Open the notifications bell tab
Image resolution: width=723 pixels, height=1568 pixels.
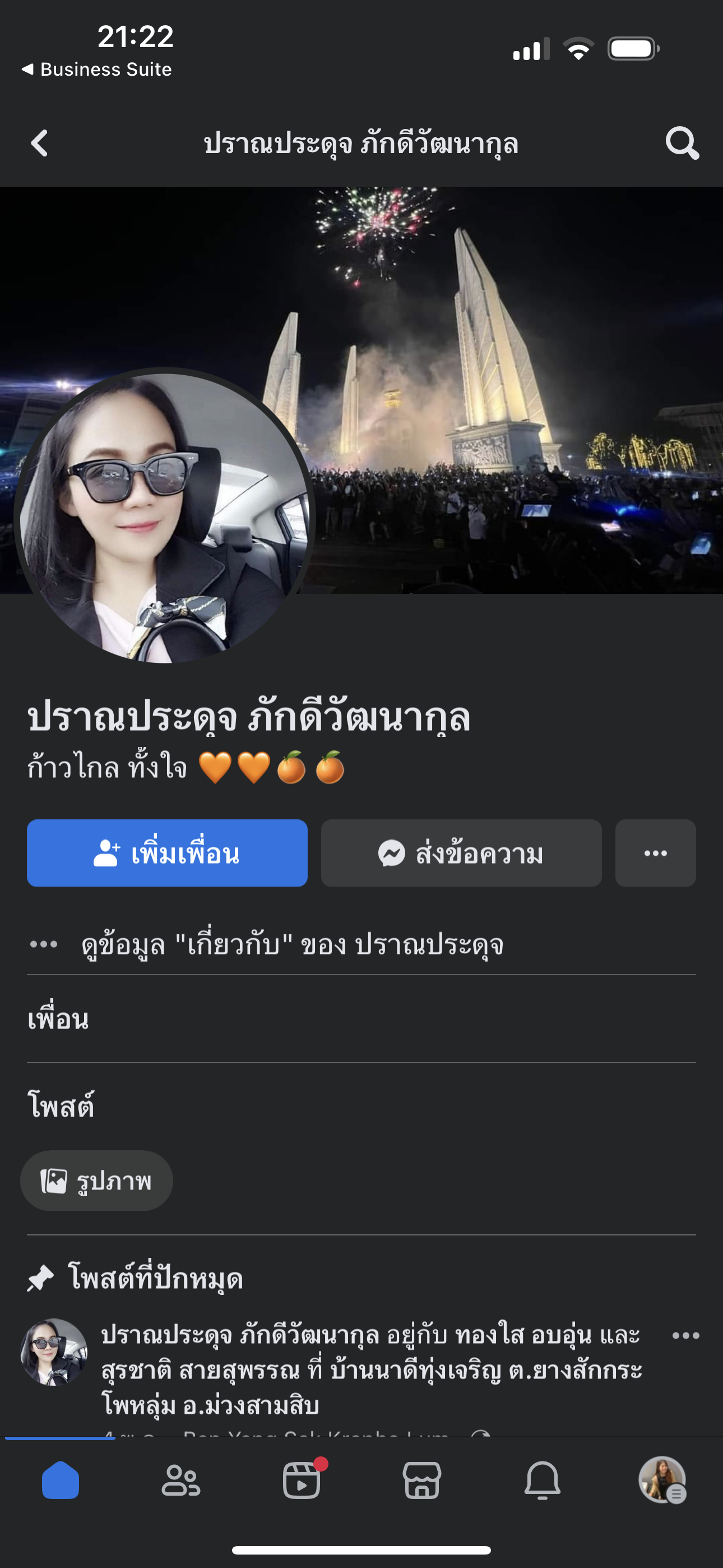[x=543, y=1481]
